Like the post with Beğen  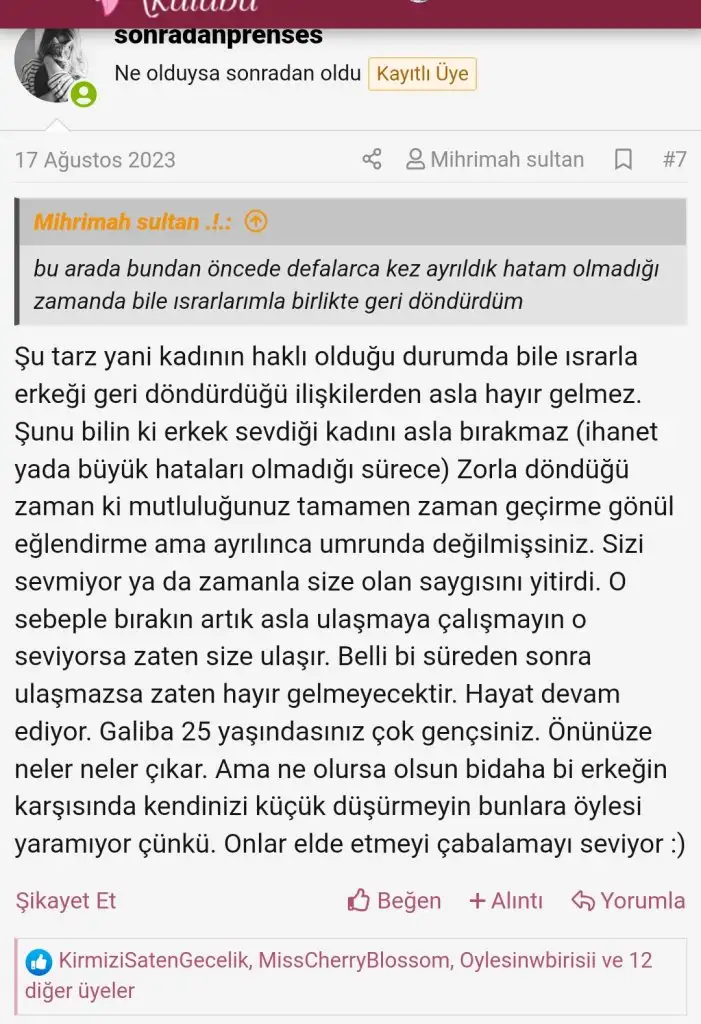[394, 900]
